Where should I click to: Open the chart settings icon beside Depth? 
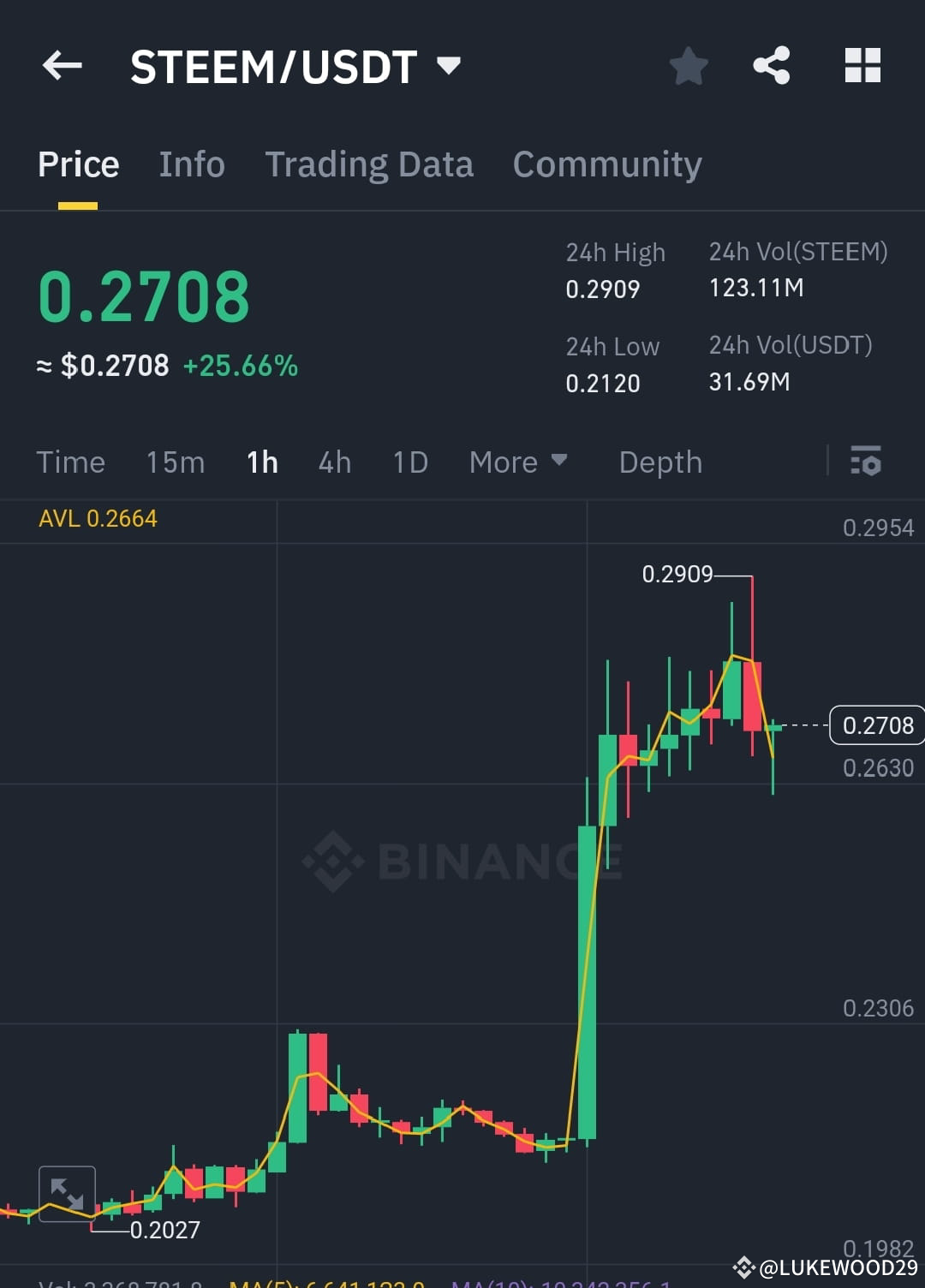click(866, 462)
